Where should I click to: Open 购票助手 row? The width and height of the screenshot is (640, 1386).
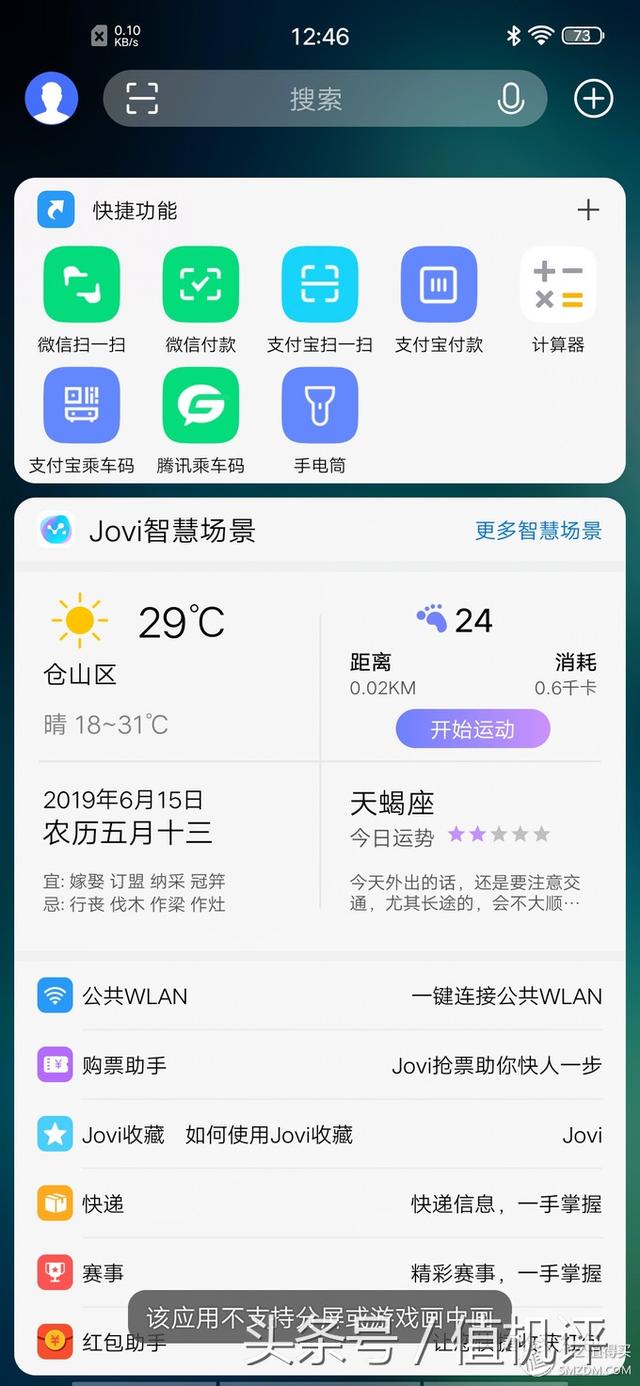coord(320,1065)
